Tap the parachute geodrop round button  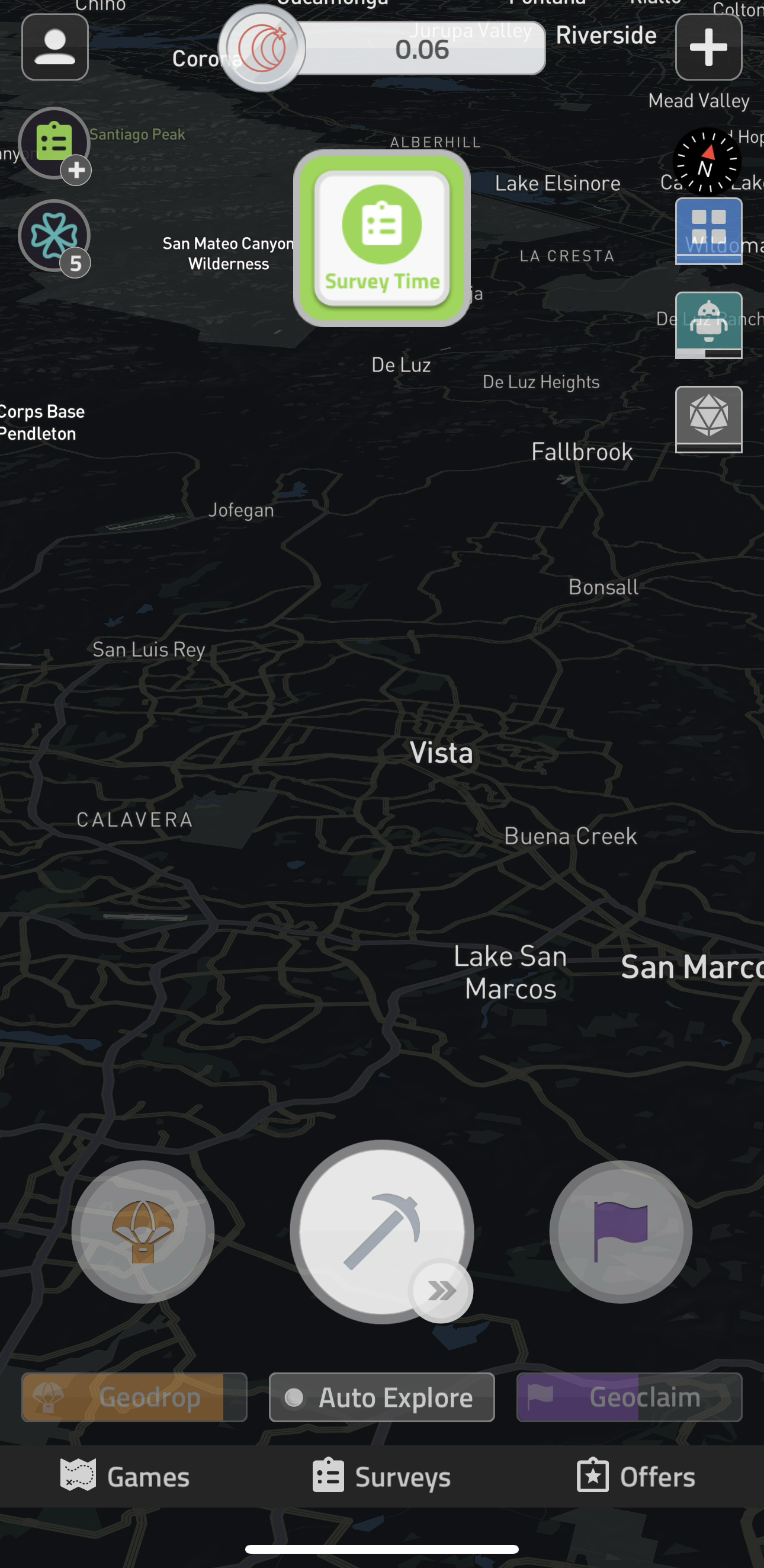[x=143, y=1231]
